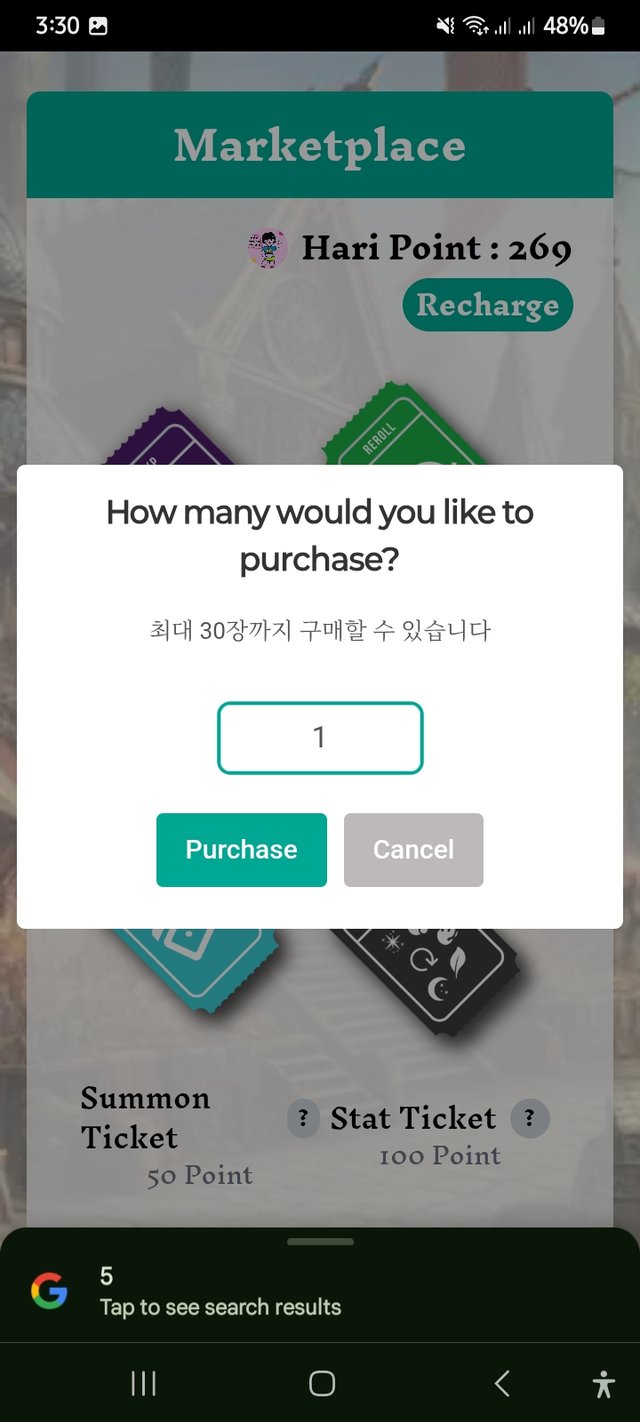
Task: Tap Recharge to add Hari Points
Action: 487,305
